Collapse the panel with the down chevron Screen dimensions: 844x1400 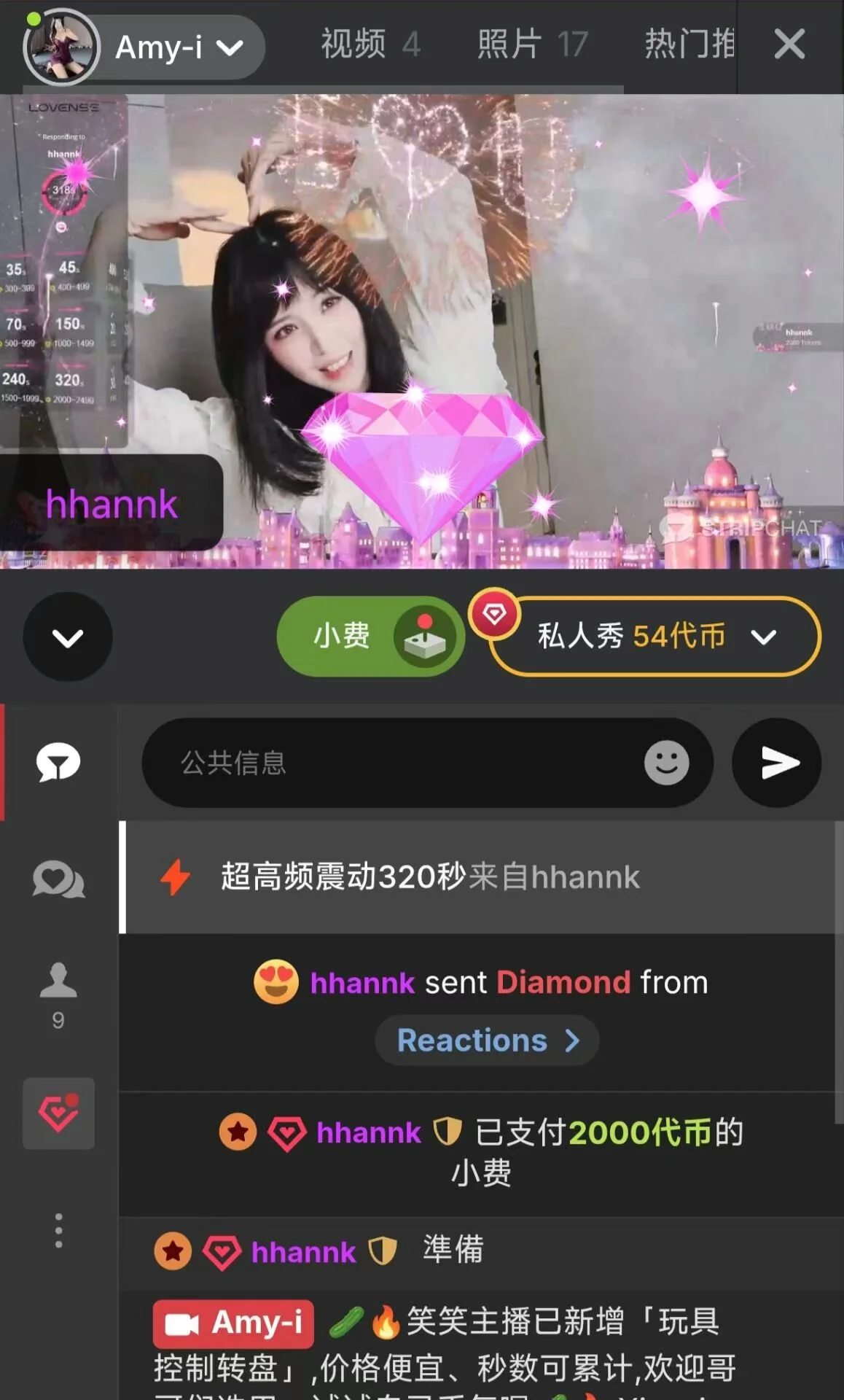click(68, 637)
